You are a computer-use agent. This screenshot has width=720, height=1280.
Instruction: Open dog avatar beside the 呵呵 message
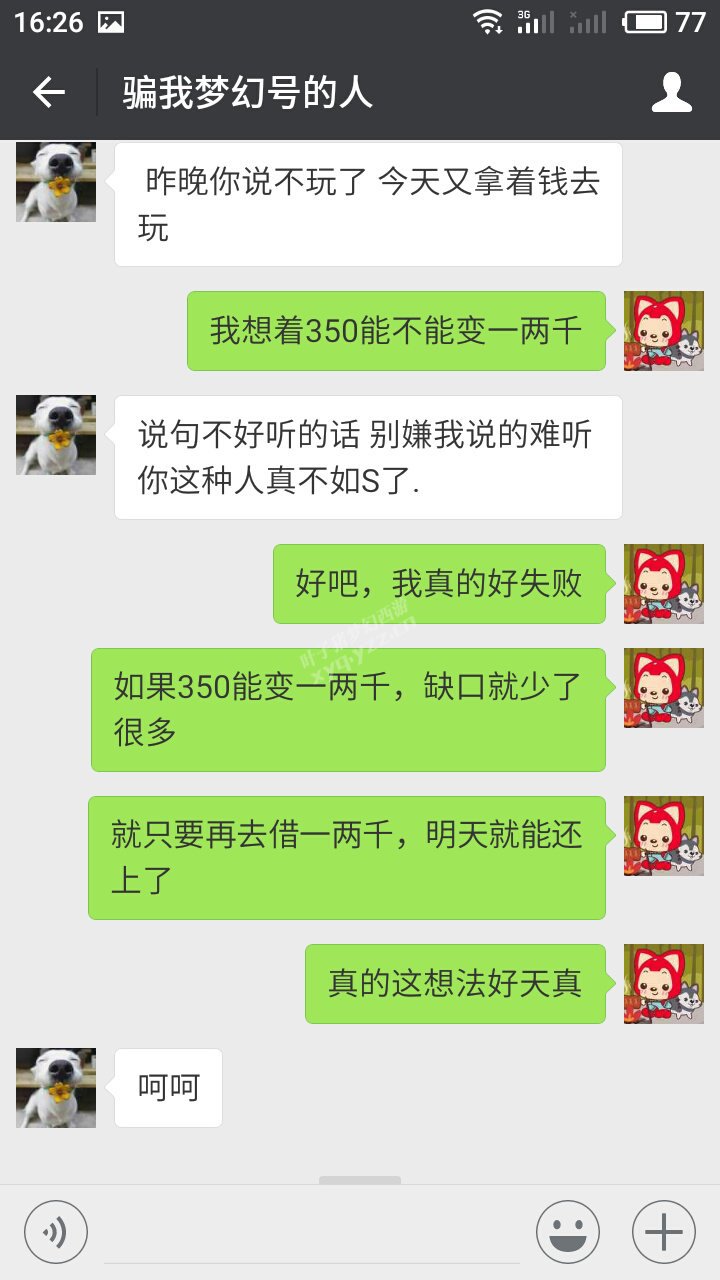(56, 1088)
